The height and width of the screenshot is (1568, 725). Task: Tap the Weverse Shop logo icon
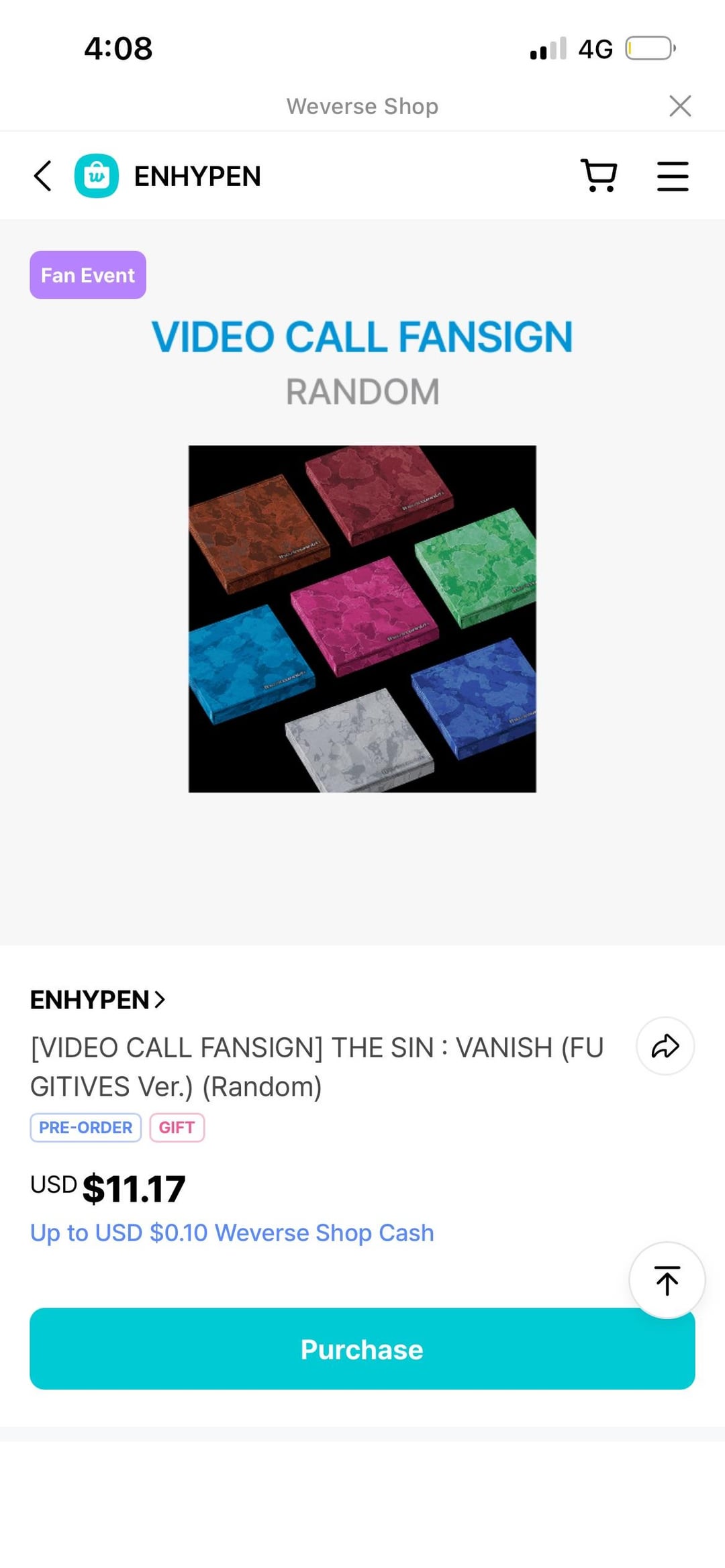coord(97,176)
